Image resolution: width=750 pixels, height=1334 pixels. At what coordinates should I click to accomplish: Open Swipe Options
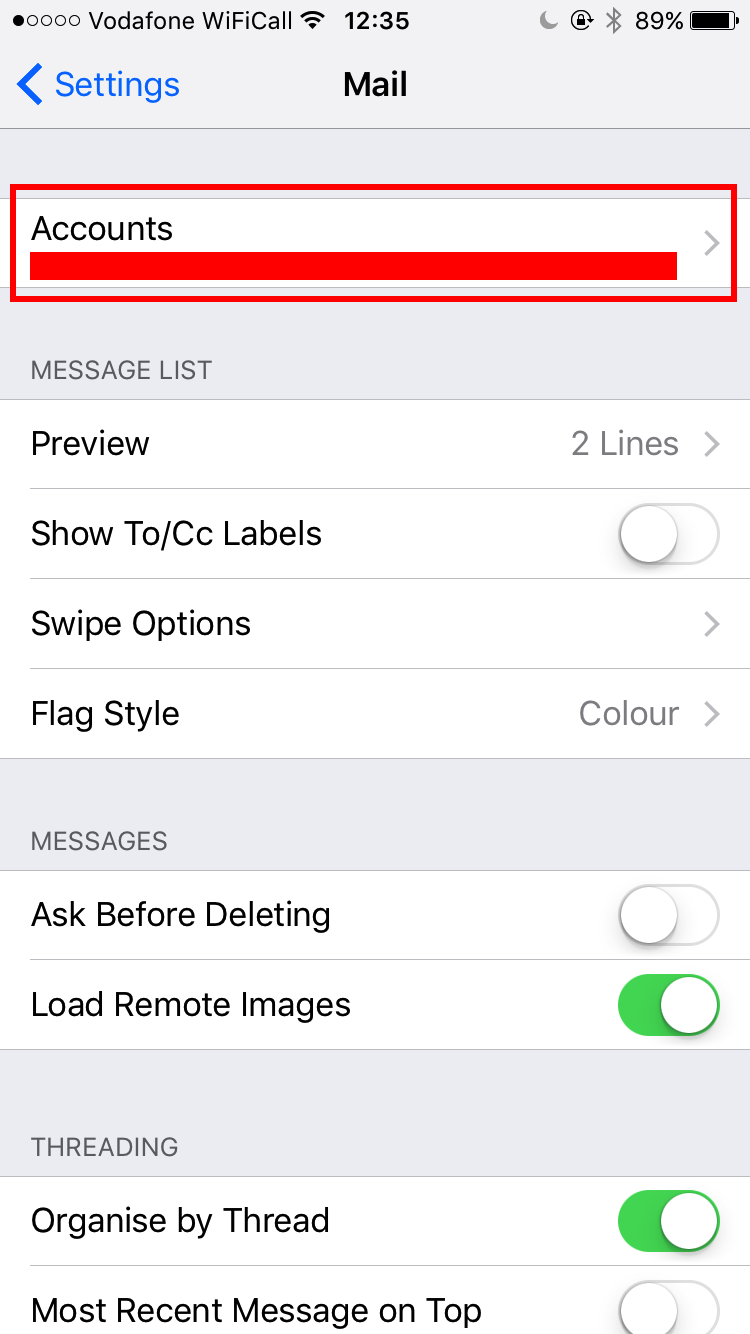(374, 624)
